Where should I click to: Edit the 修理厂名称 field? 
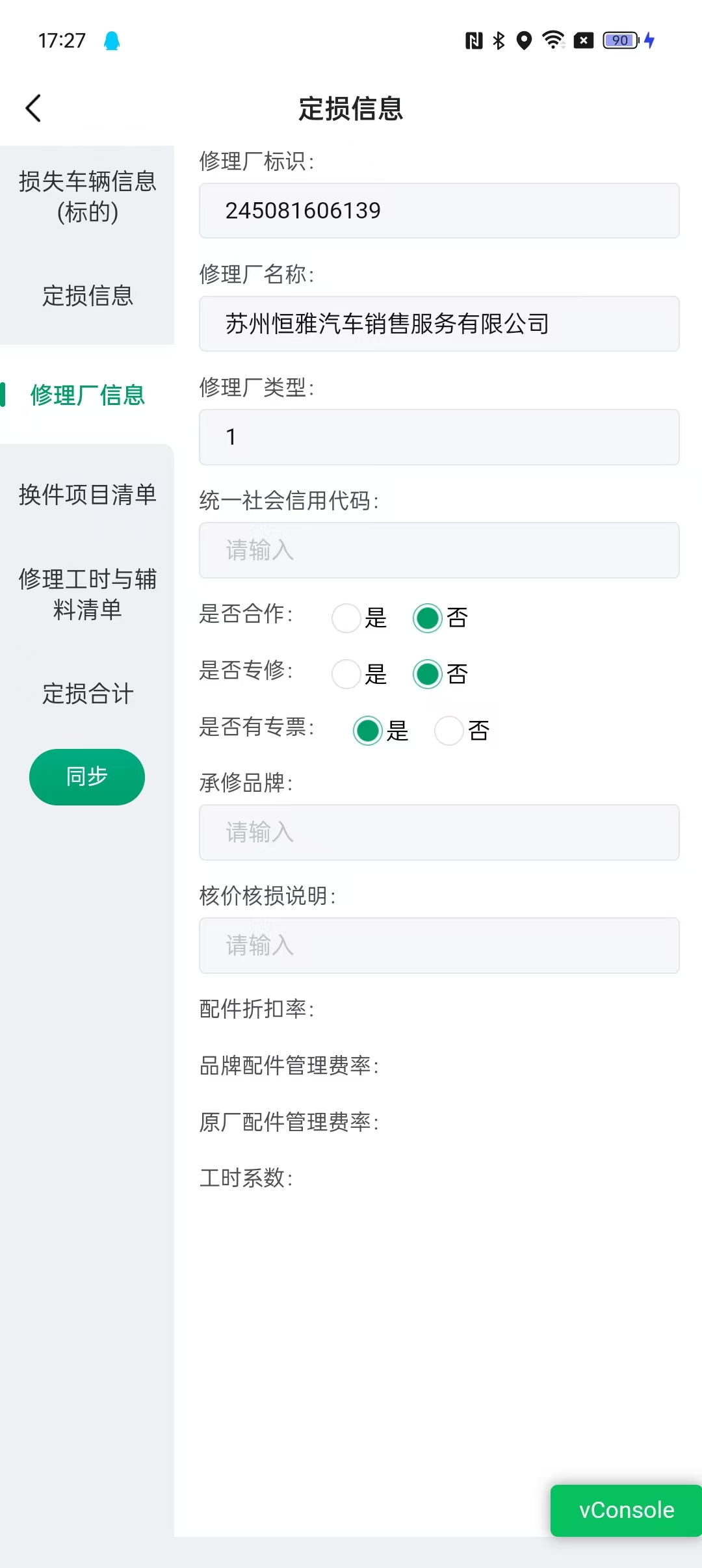439,324
